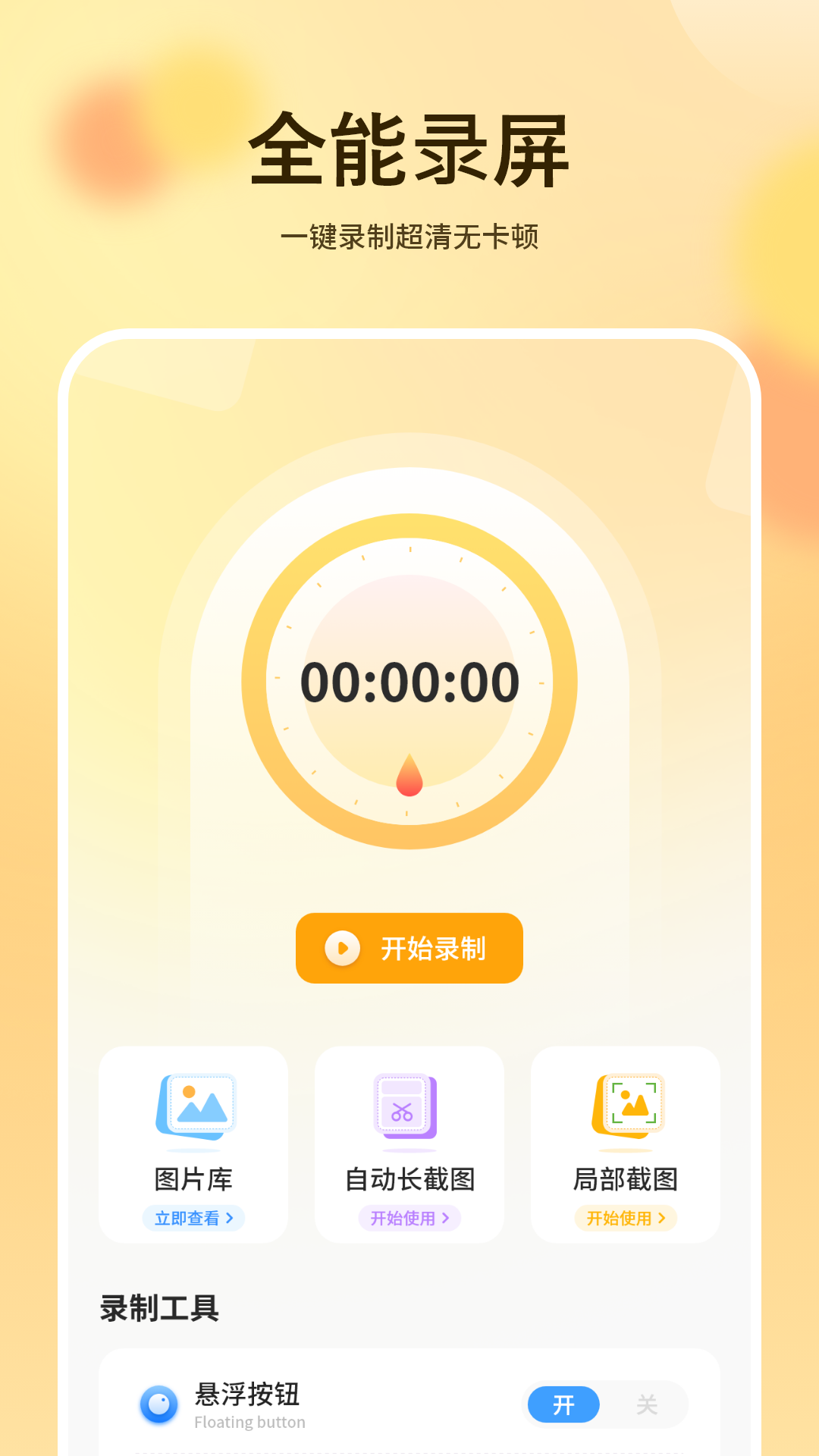Image resolution: width=819 pixels, height=1456 pixels.
Task: Tap the 00:00:00 timer display
Action: (408, 681)
